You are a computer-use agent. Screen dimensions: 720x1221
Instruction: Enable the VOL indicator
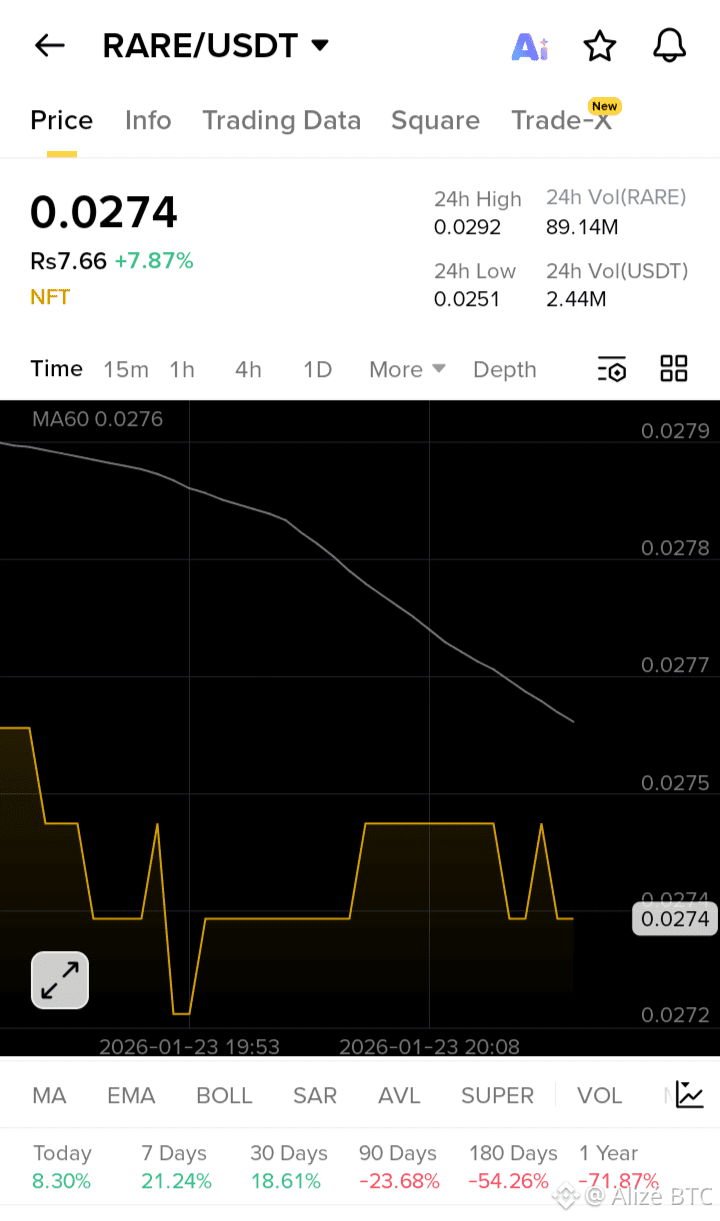tap(599, 1095)
